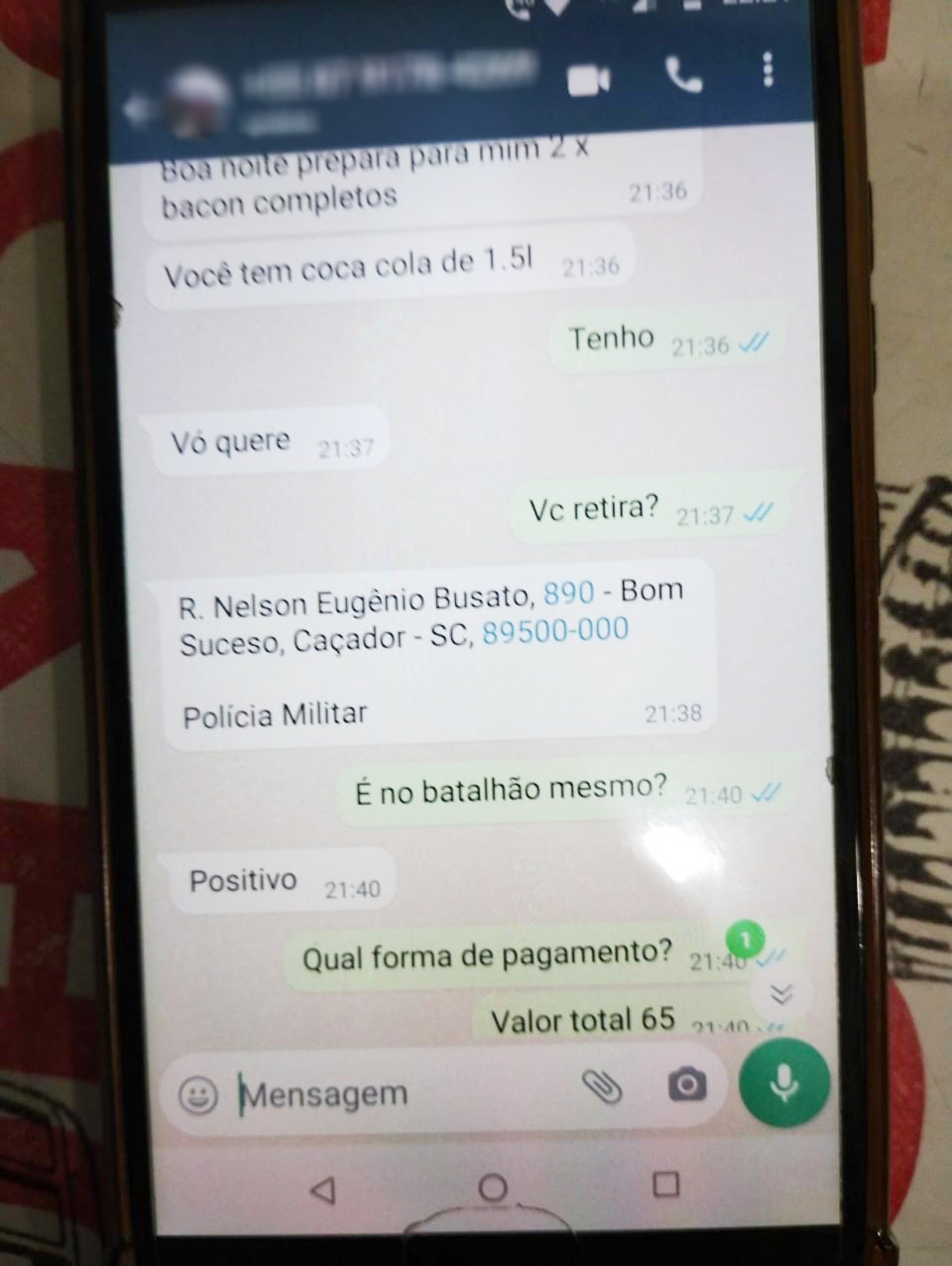
Task: Open the camera to send a photo
Action: pyautogui.click(x=686, y=1084)
